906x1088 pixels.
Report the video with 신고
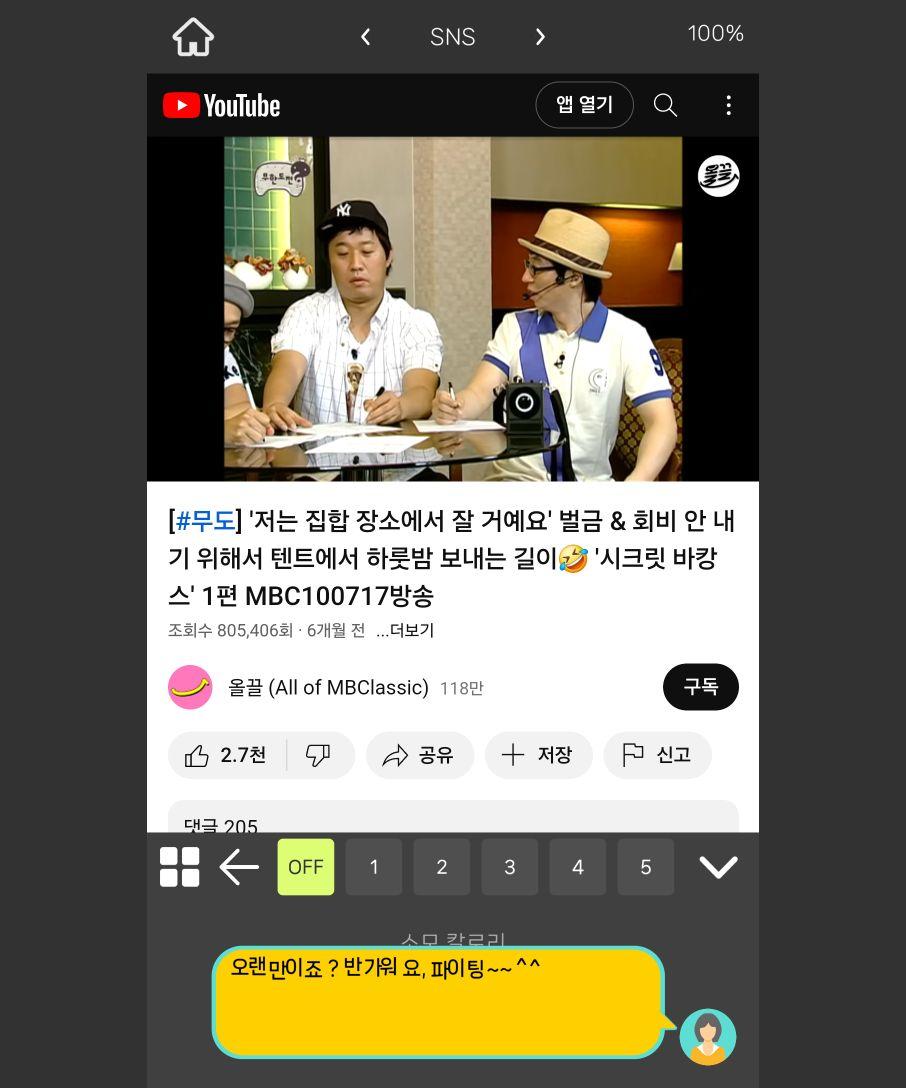coord(657,755)
